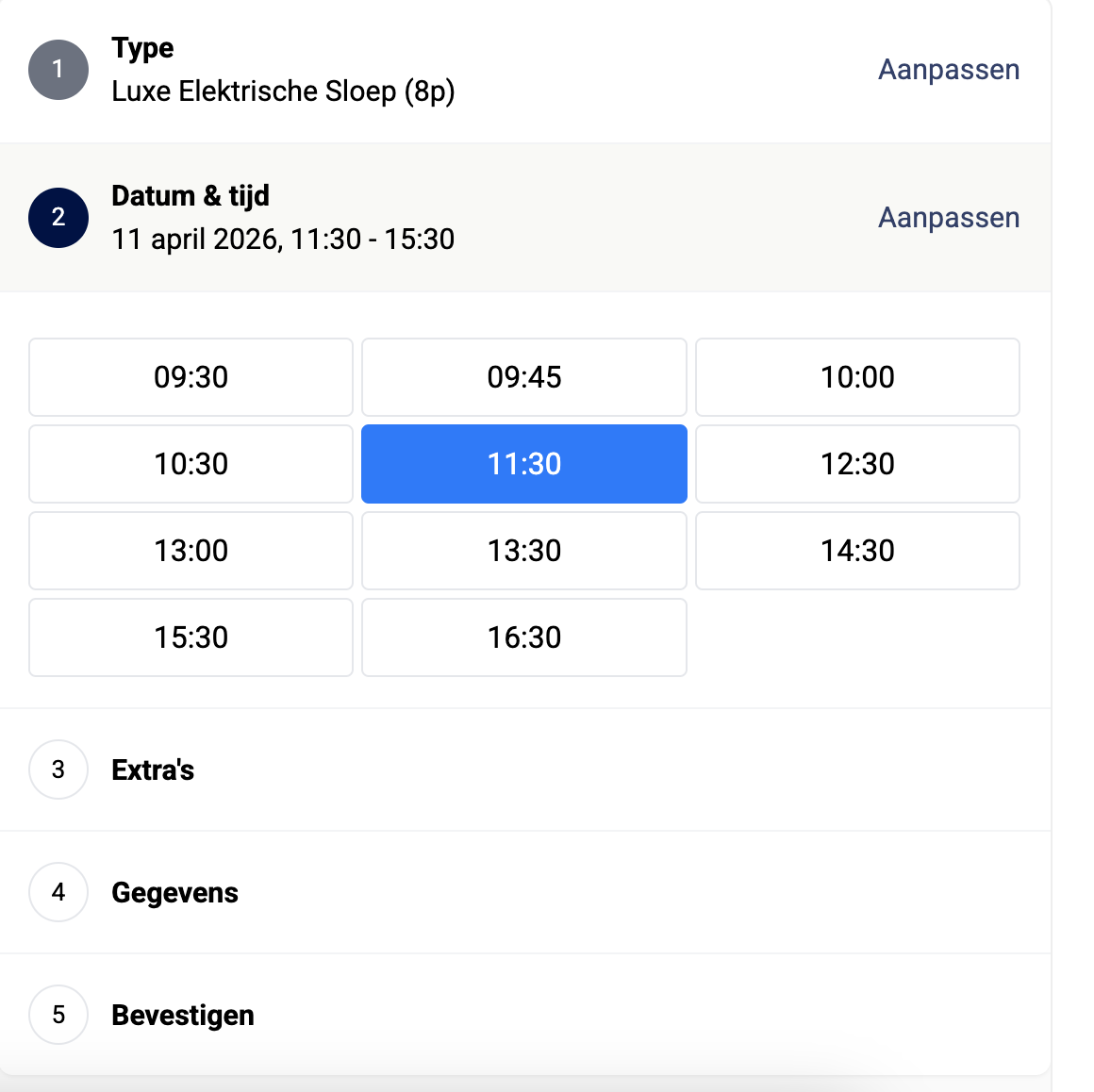Screen dimensions: 1094x1092
Task: Select the 13:00 time slot
Action: click(191, 551)
